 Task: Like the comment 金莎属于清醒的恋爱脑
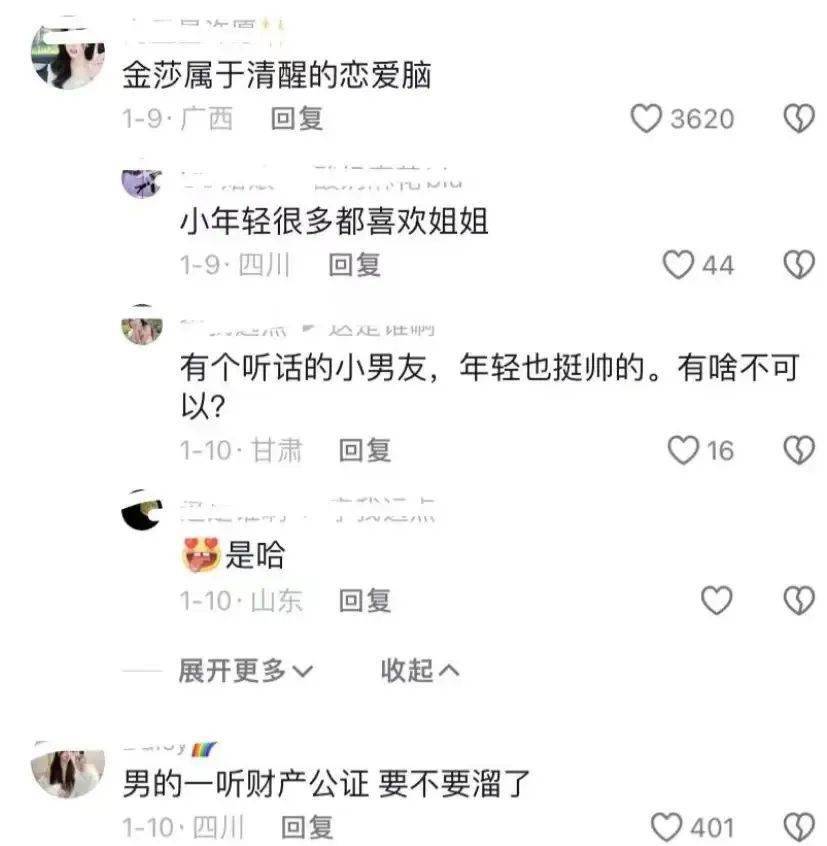click(x=647, y=119)
